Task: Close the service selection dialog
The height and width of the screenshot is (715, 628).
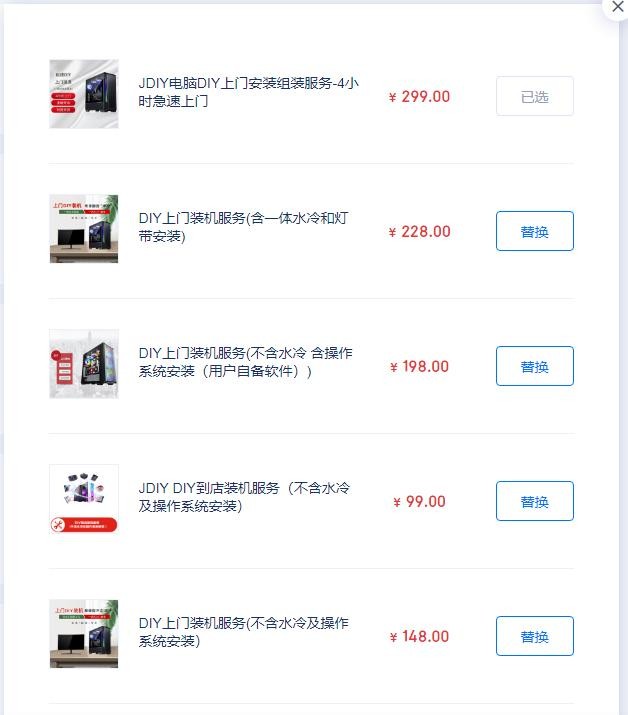Action: [617, 7]
